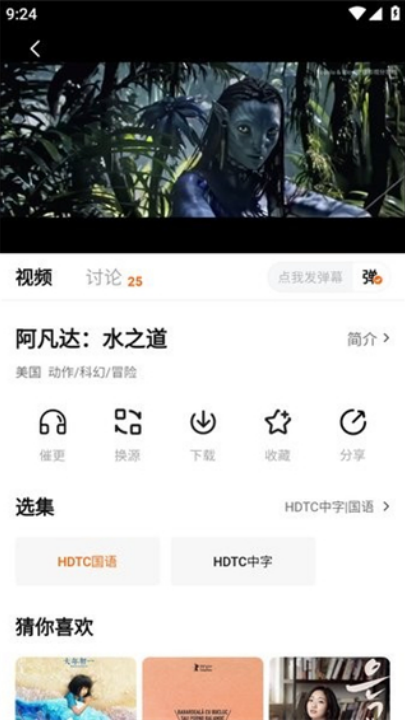This screenshot has height=720, width=405.
Task: Open the 简介 details link
Action: [x=368, y=339]
